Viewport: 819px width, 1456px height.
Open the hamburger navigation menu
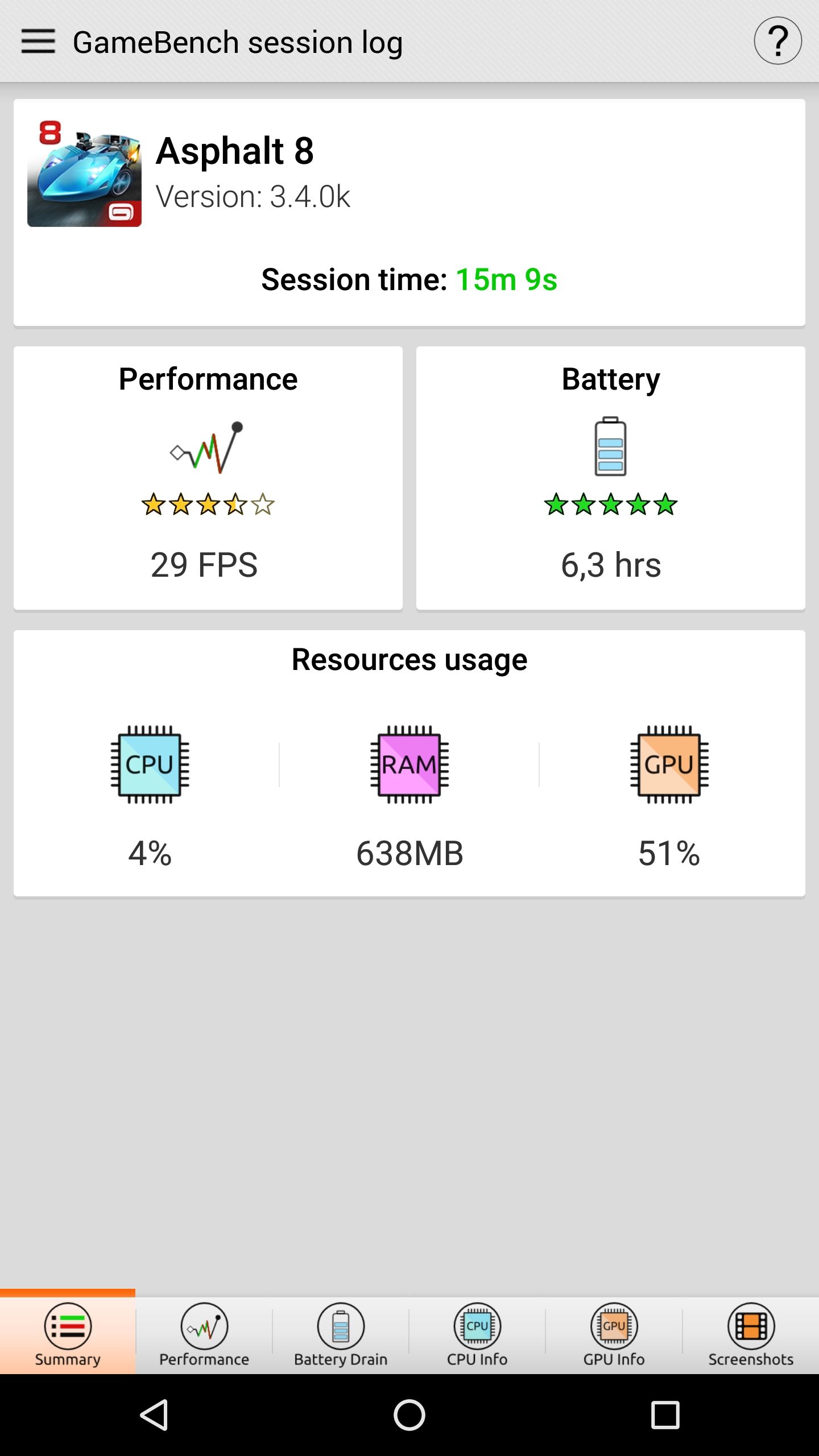[38, 42]
